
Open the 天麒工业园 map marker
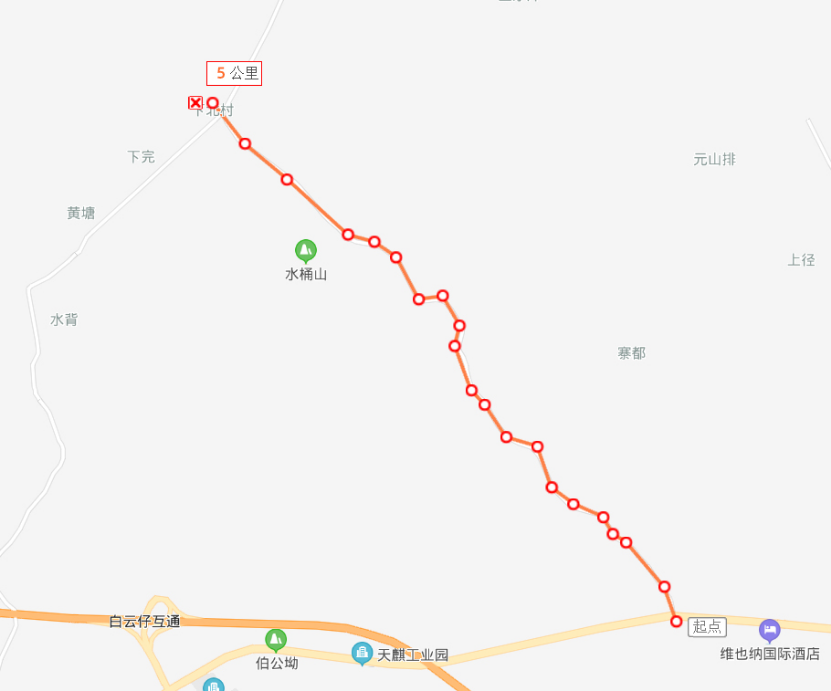[362, 654]
